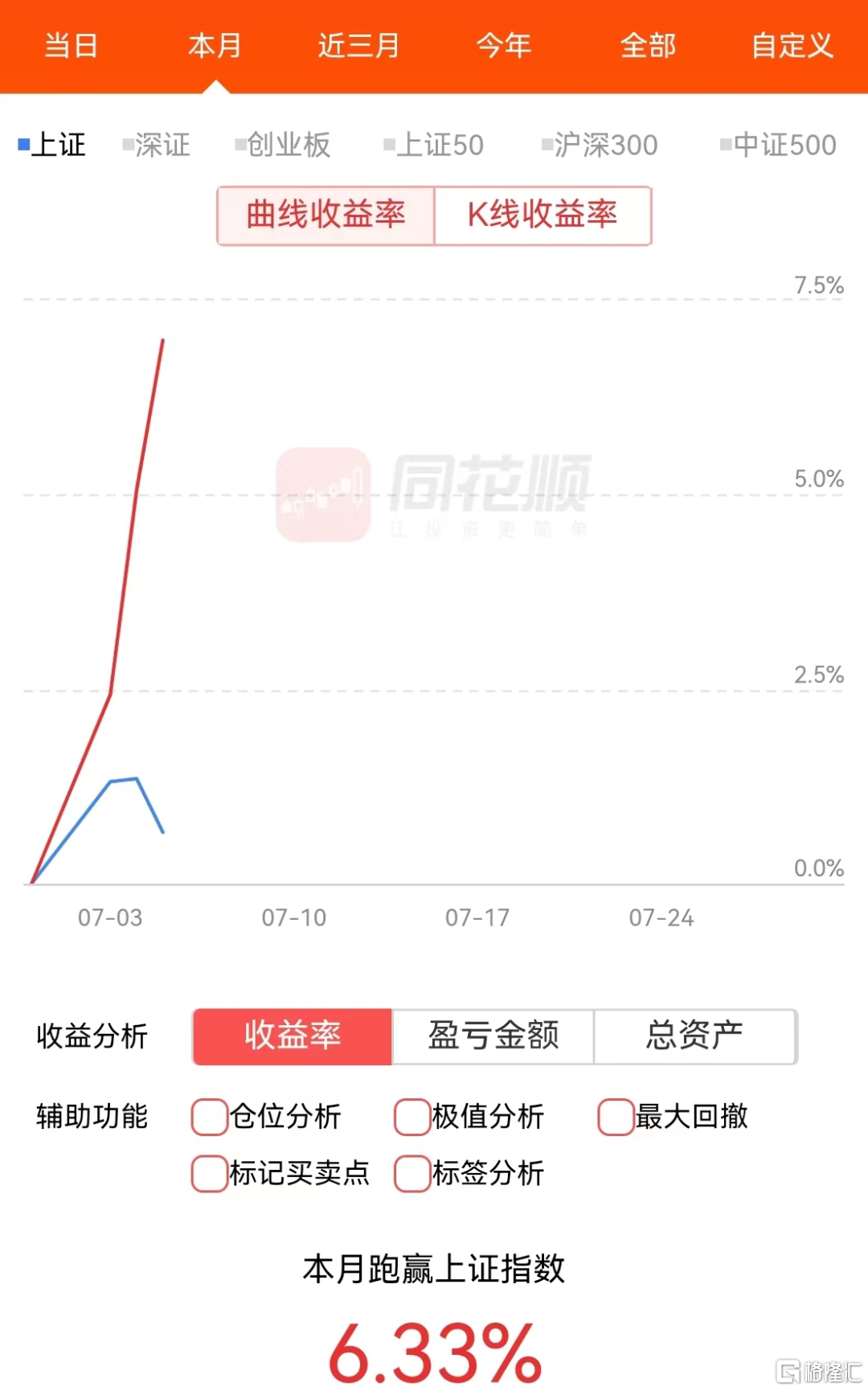
Task: Switch to the 当日 tab
Action: click(71, 46)
